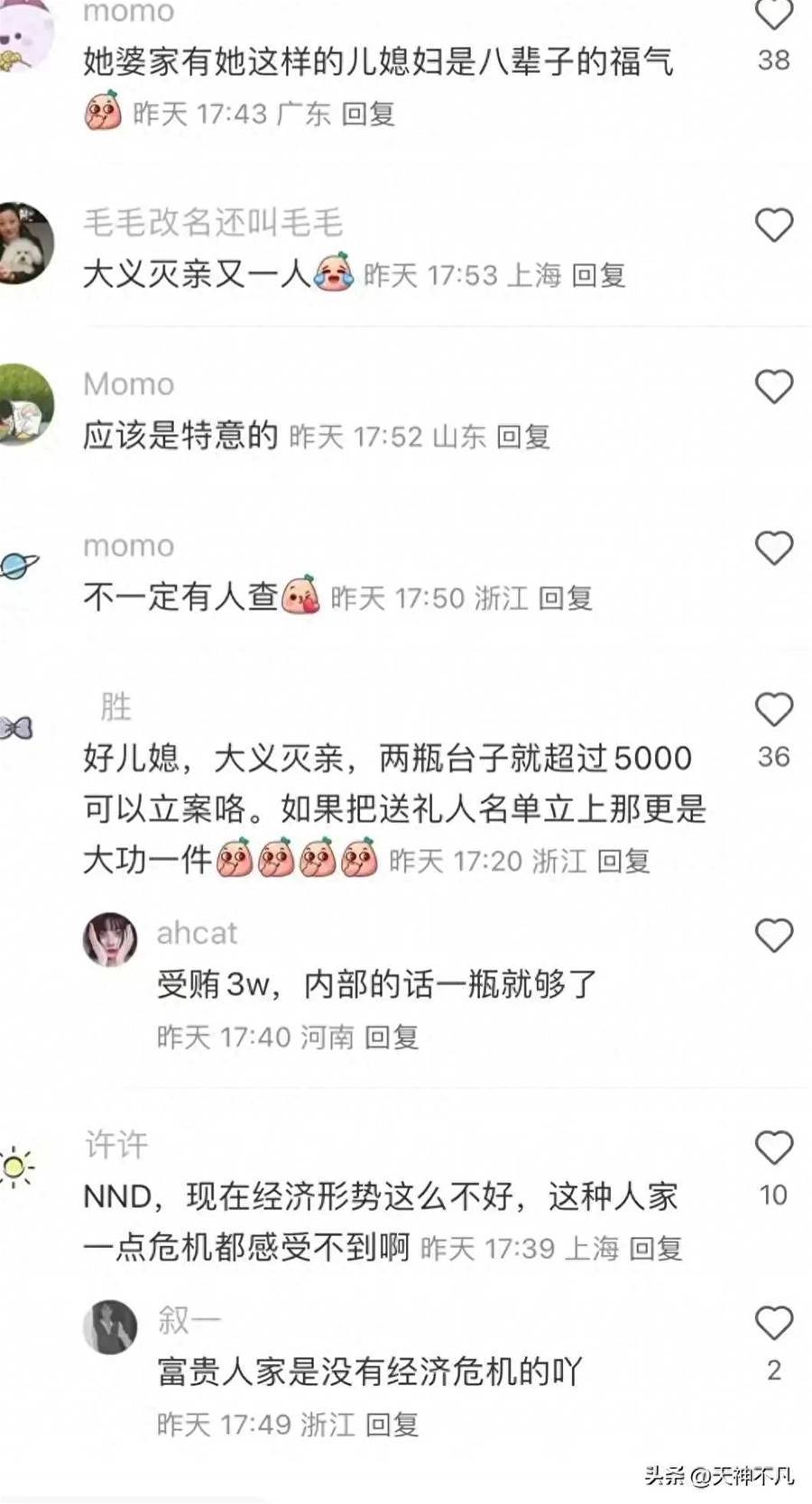Image resolution: width=812 pixels, height=1504 pixels.
Task: Reply to the comment "不一定有人查"
Action: coord(565,597)
